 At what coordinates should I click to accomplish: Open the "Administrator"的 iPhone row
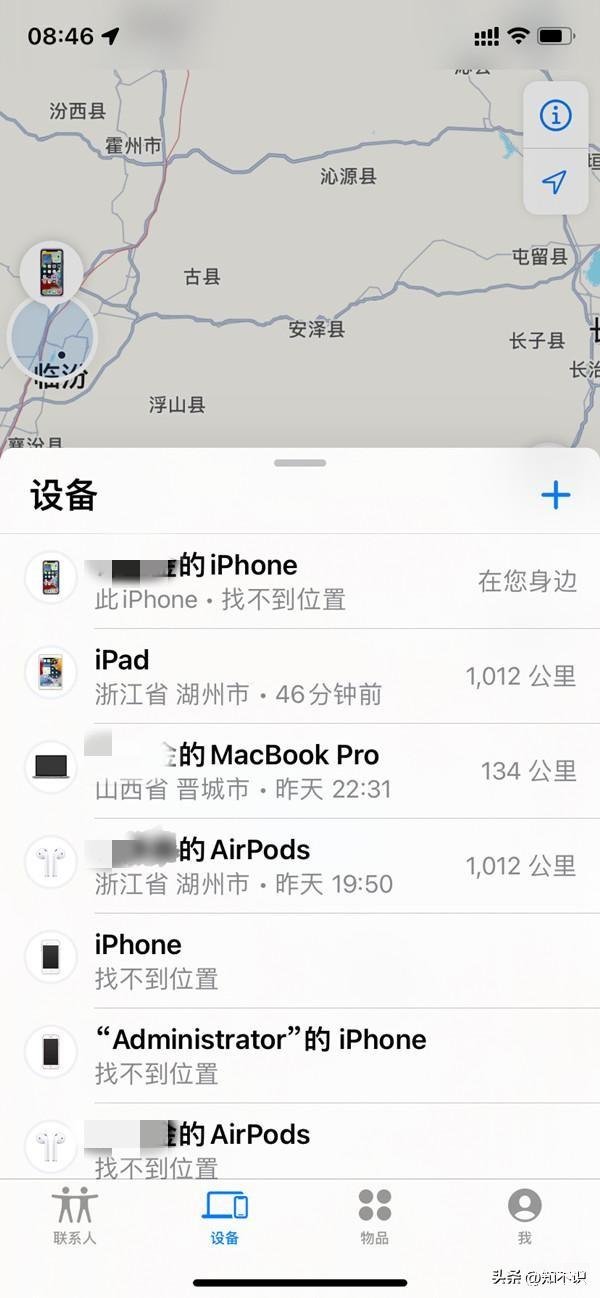pyautogui.click(x=300, y=1055)
